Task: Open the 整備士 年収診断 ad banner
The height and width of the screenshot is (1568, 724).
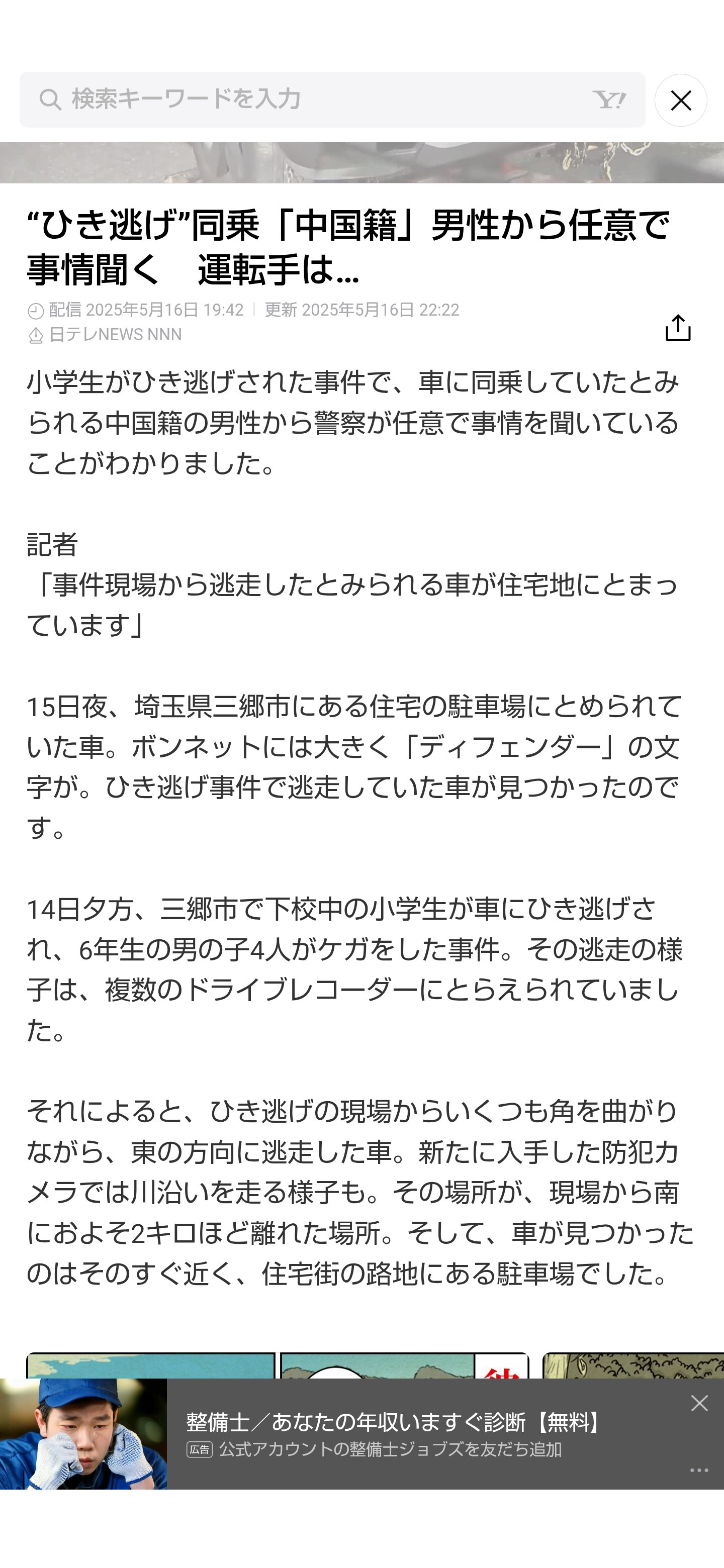Action: (361, 1433)
